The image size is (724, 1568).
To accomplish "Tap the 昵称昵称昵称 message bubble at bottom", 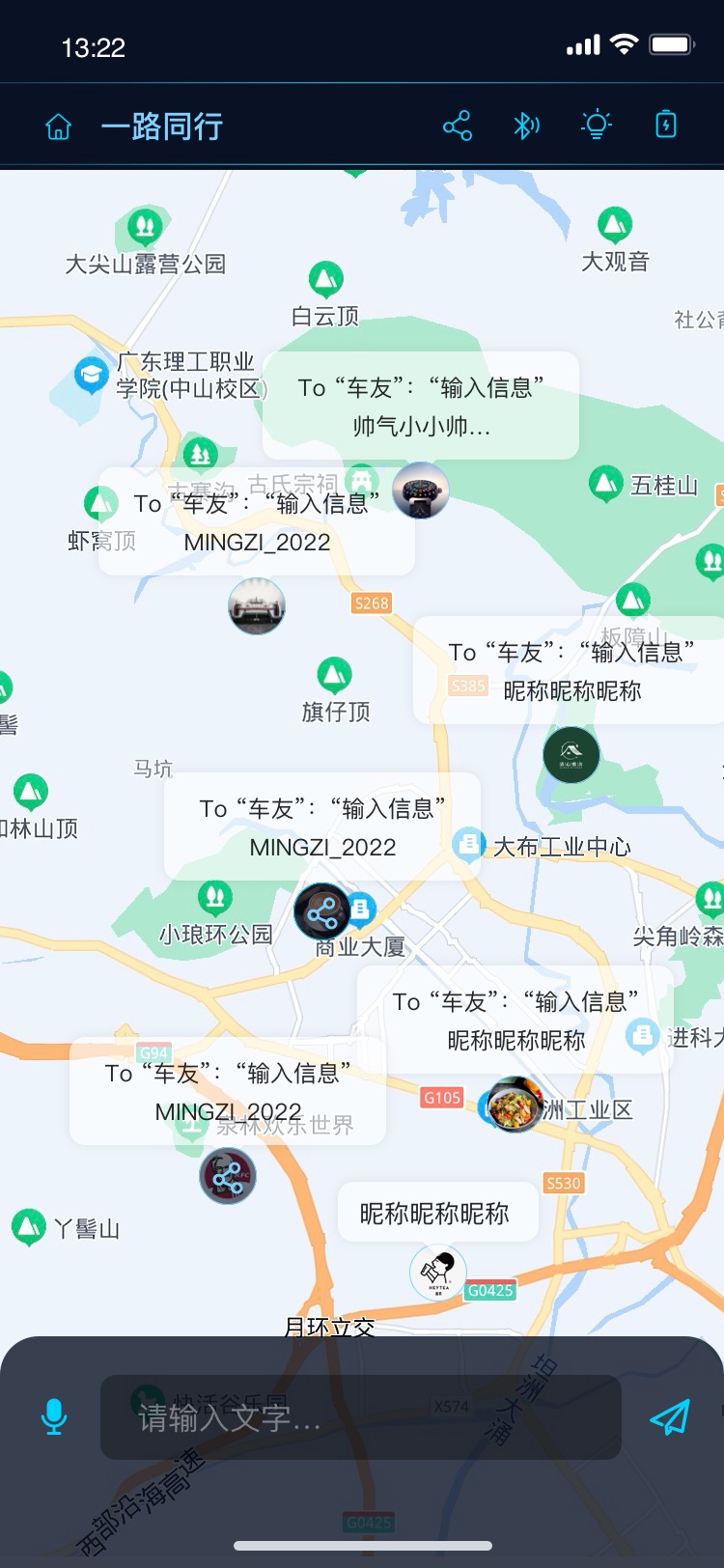I will pos(436,1211).
